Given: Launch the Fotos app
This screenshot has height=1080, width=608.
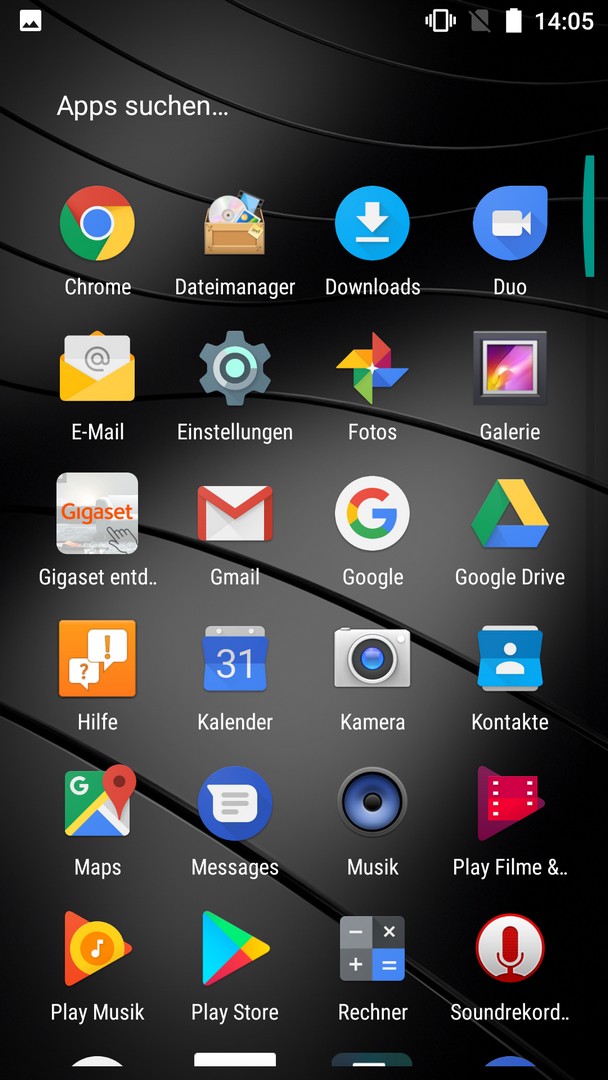Looking at the screenshot, I should [372, 368].
